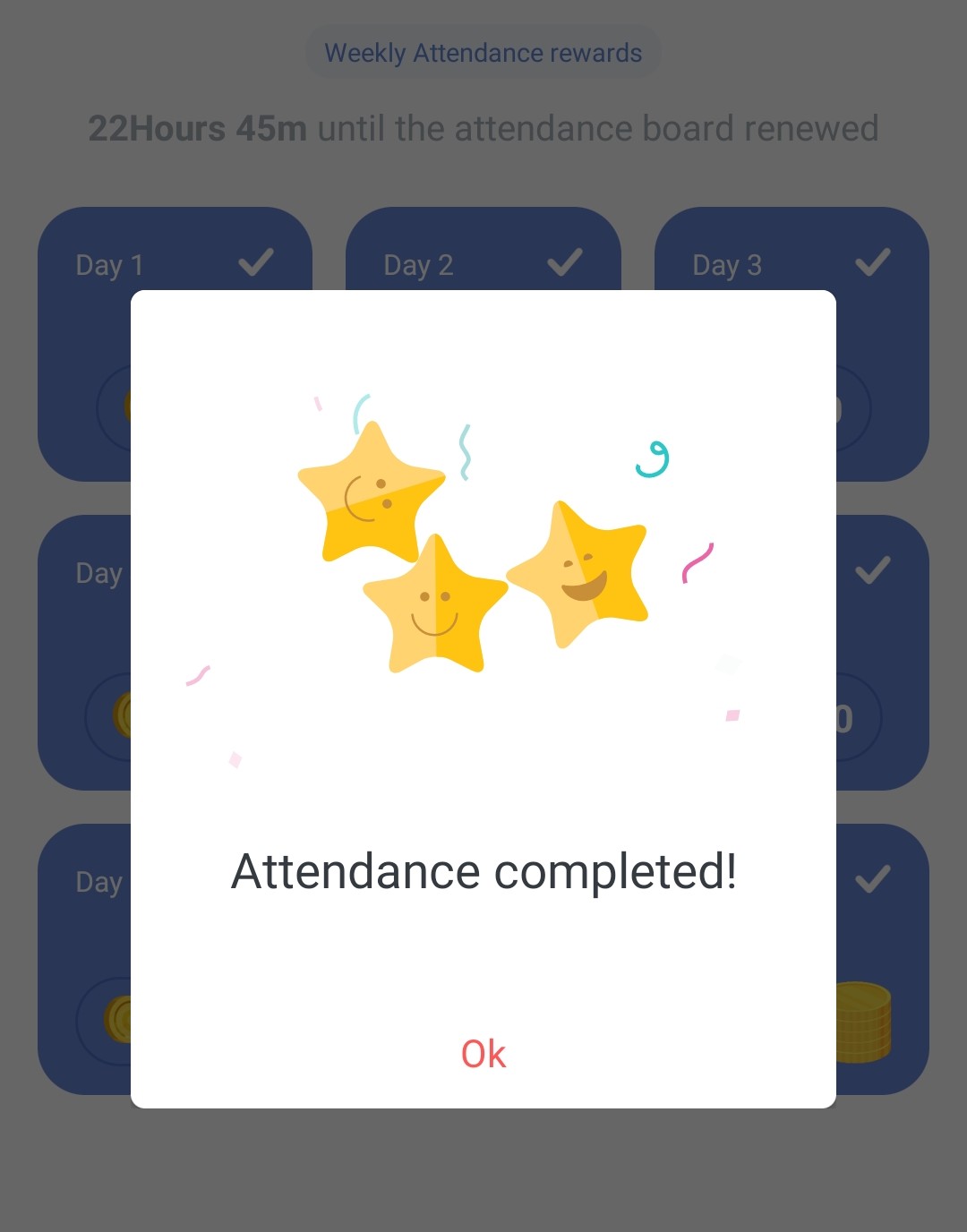Dismiss dialog with Ok button
Viewport: 967px width, 1232px height.
click(x=483, y=1054)
